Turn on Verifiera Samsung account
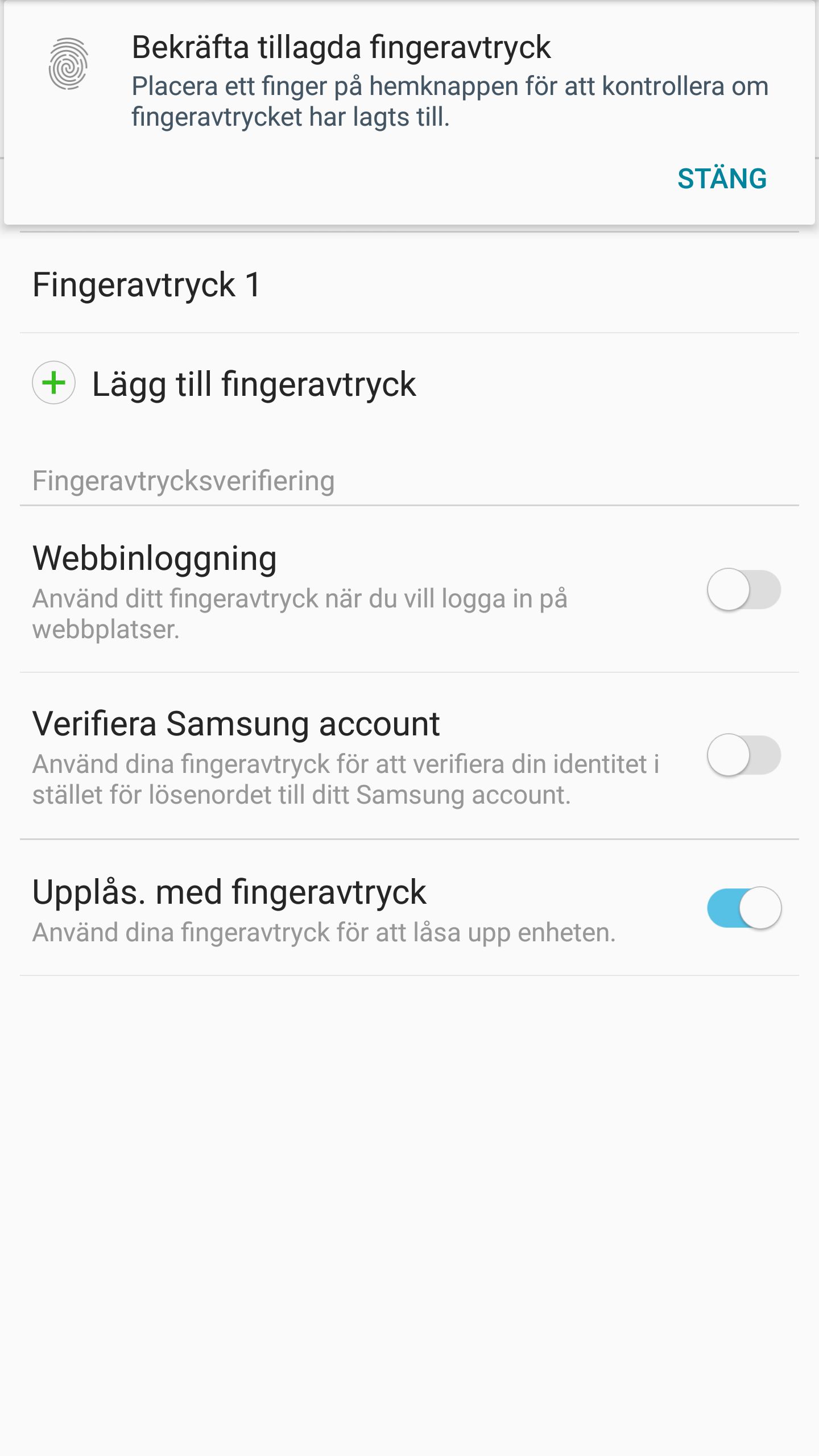The width and height of the screenshot is (819, 1456). [x=744, y=755]
